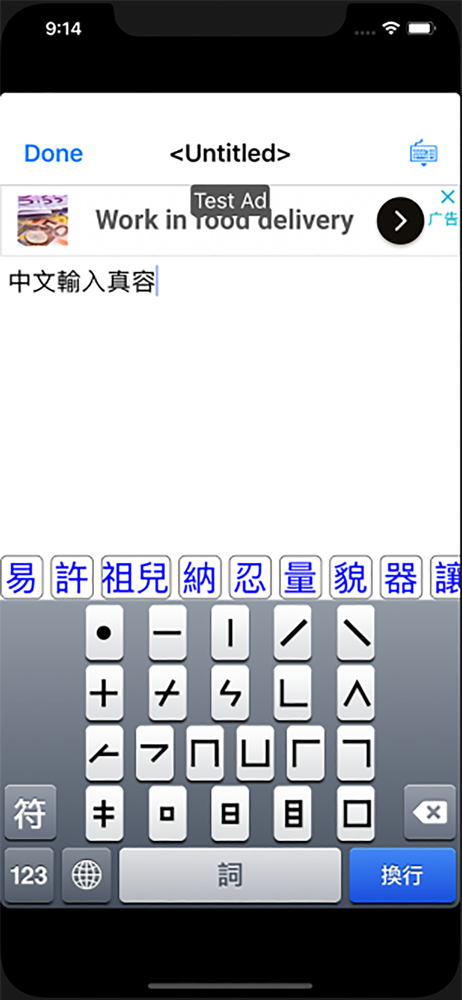Pick candidate character 易
Screen dimensions: 462x1000
[x=22, y=577]
